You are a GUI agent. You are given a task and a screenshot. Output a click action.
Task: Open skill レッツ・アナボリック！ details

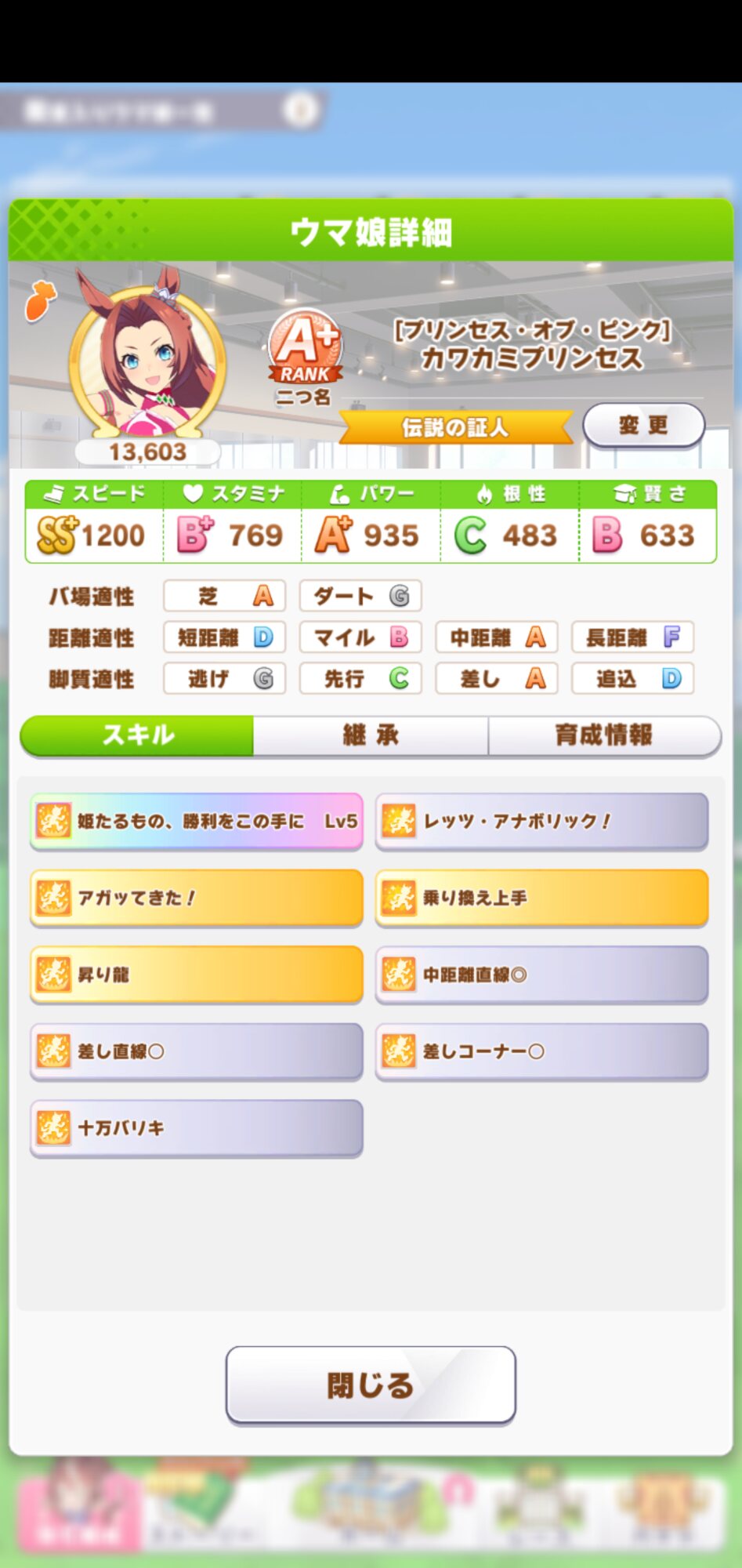[x=541, y=821]
